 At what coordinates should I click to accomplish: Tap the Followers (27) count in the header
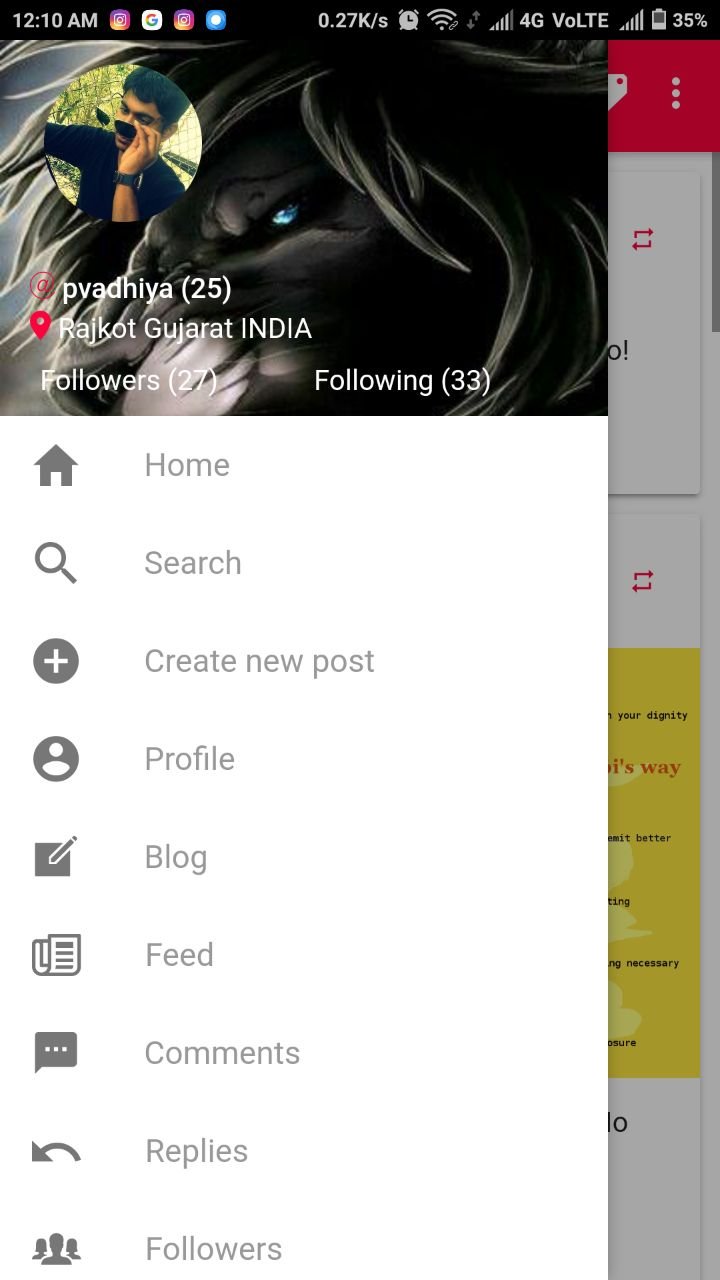click(129, 381)
